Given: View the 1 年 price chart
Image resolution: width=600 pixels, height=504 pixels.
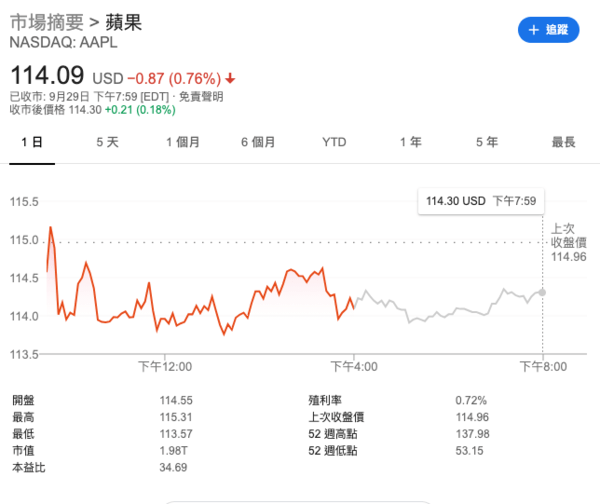Looking at the screenshot, I should (410, 142).
